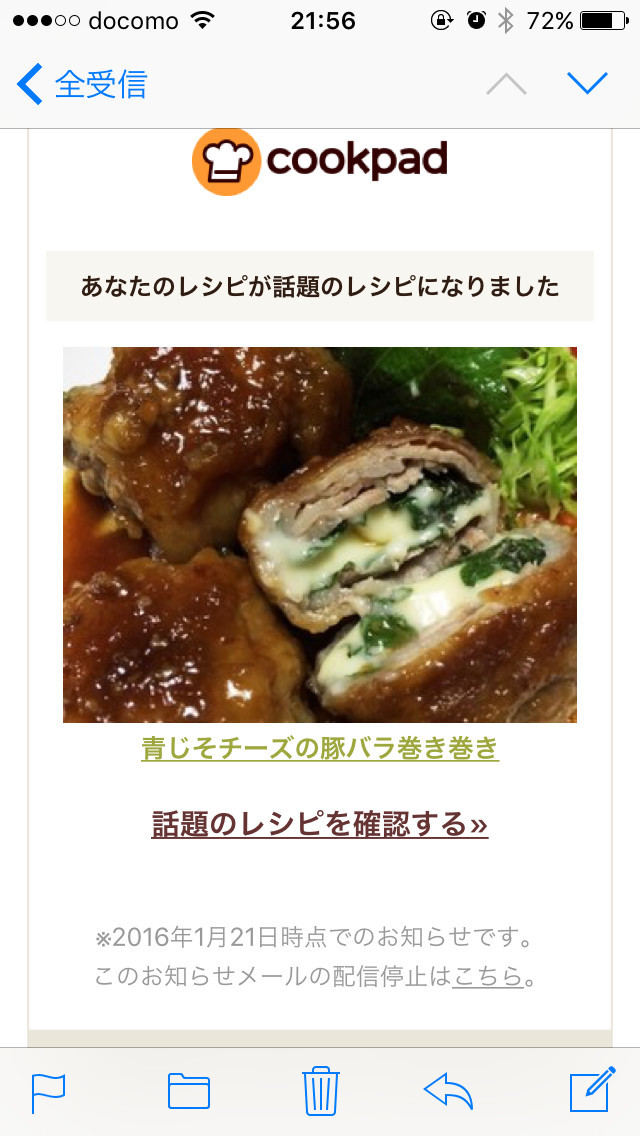Screen dimensions: 640x1136
Task: Open the pork roll recipe photo
Action: tap(320, 534)
